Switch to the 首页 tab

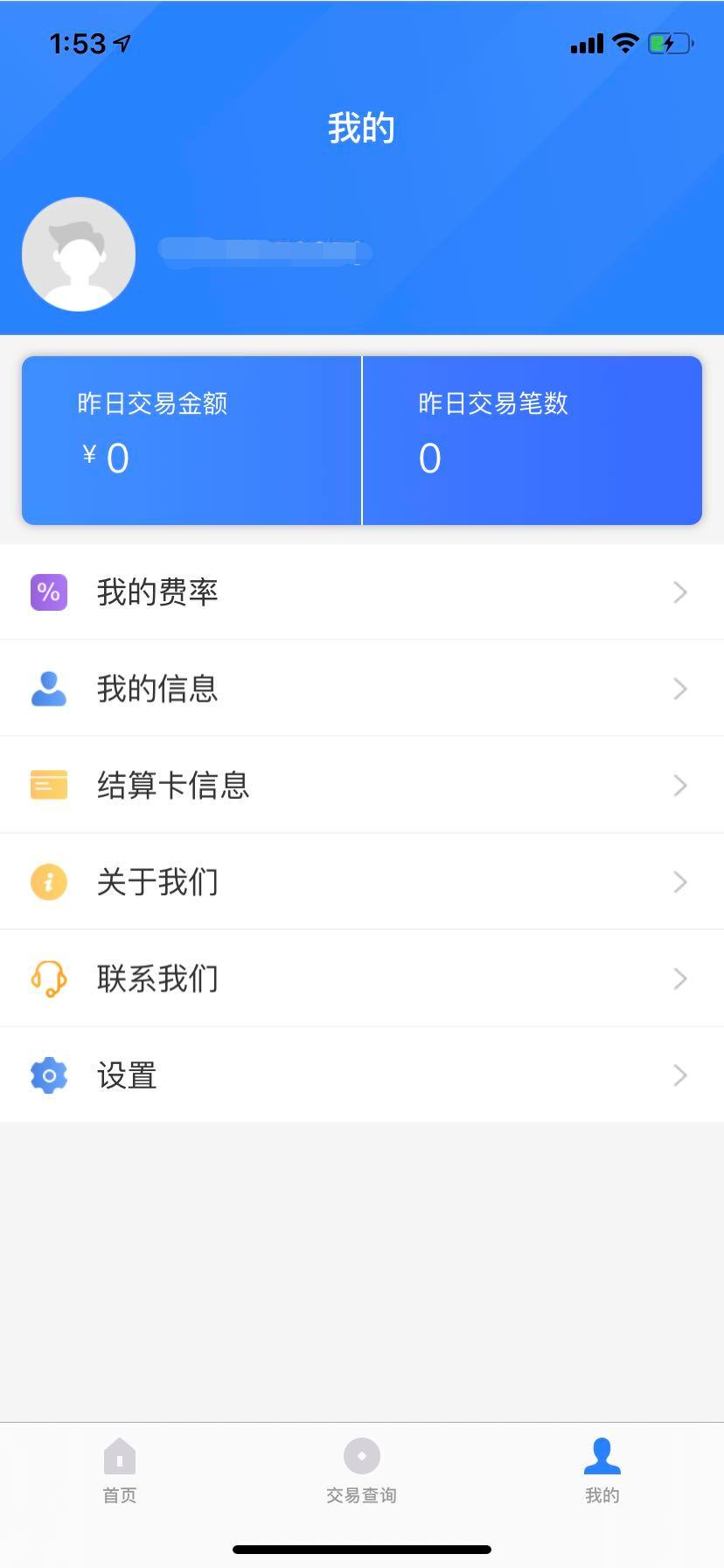pos(119,1470)
